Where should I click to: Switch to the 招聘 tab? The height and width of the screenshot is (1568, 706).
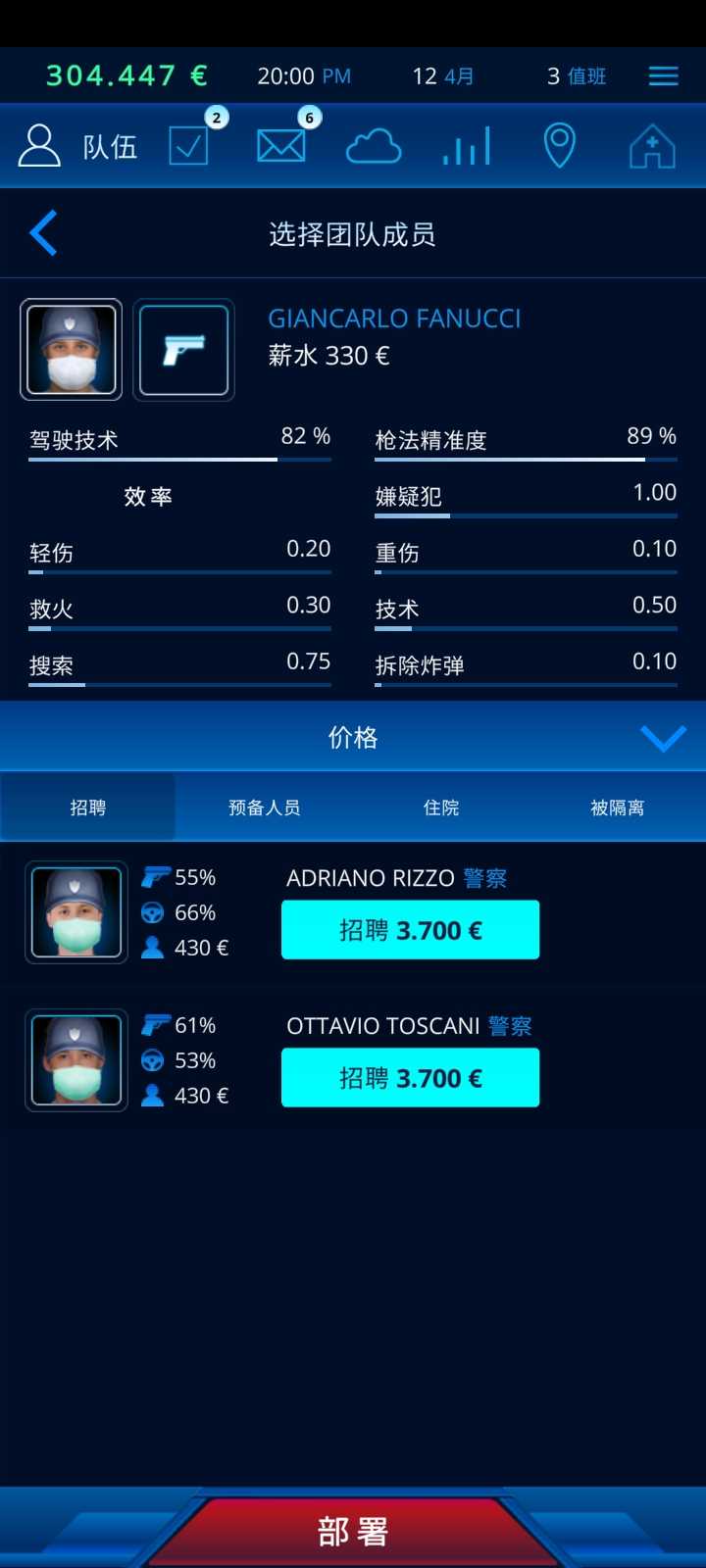point(88,808)
